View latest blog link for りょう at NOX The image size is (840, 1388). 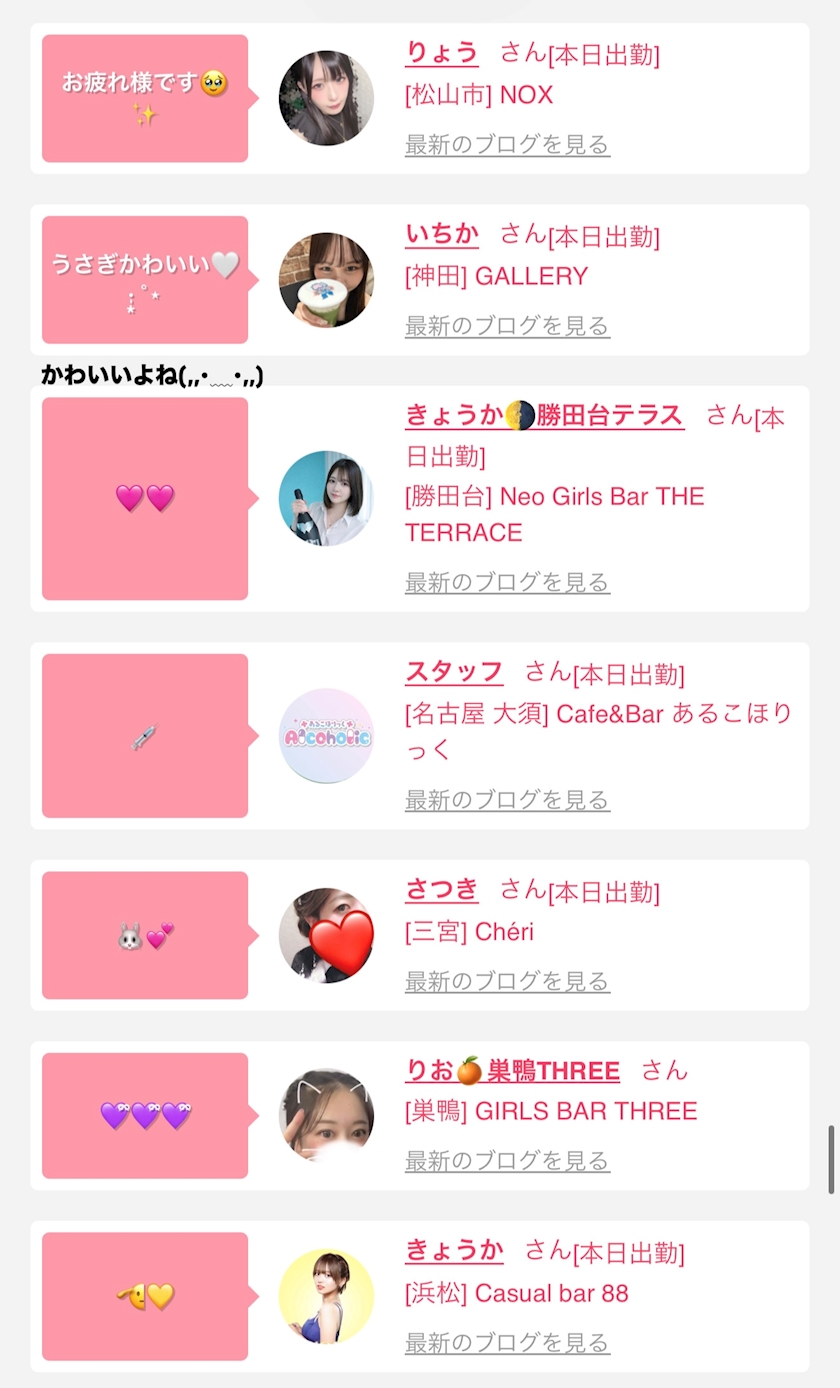(x=507, y=145)
